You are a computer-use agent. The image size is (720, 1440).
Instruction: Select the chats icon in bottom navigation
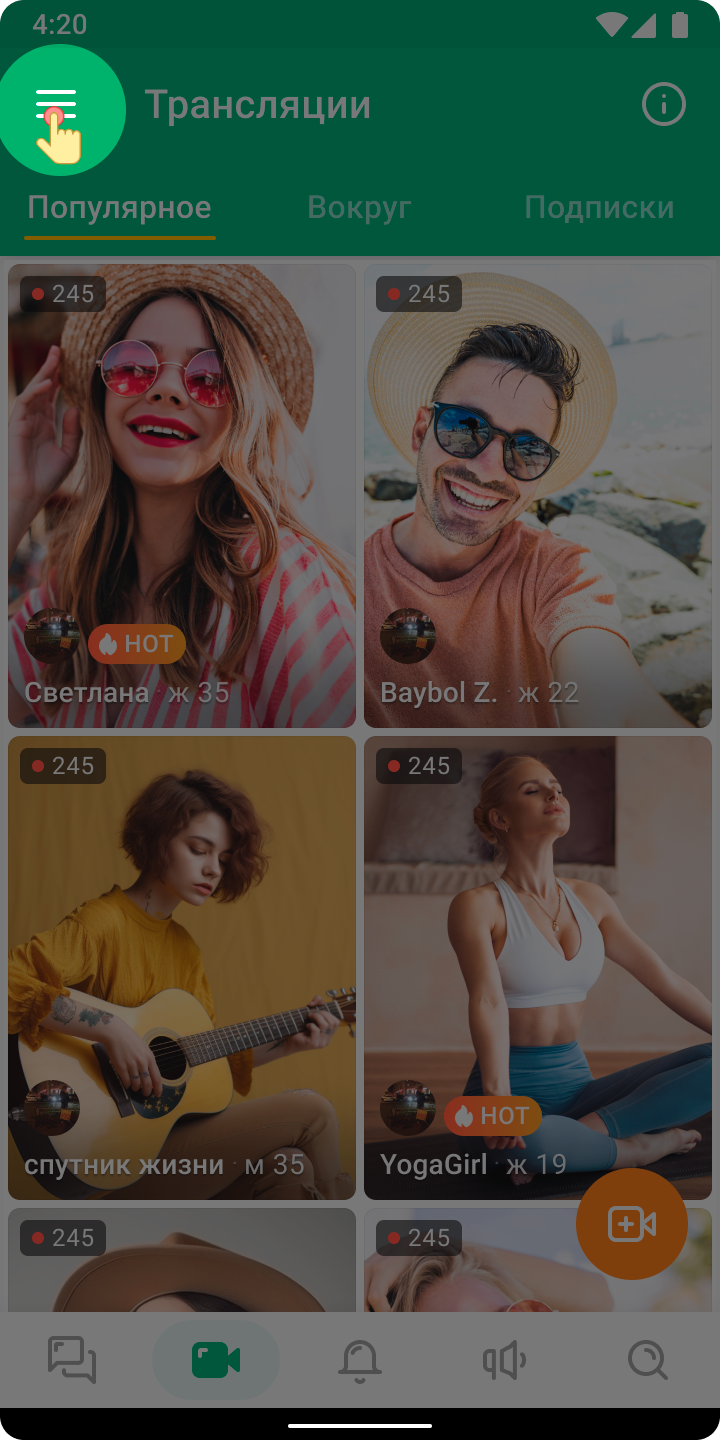[x=72, y=1360]
